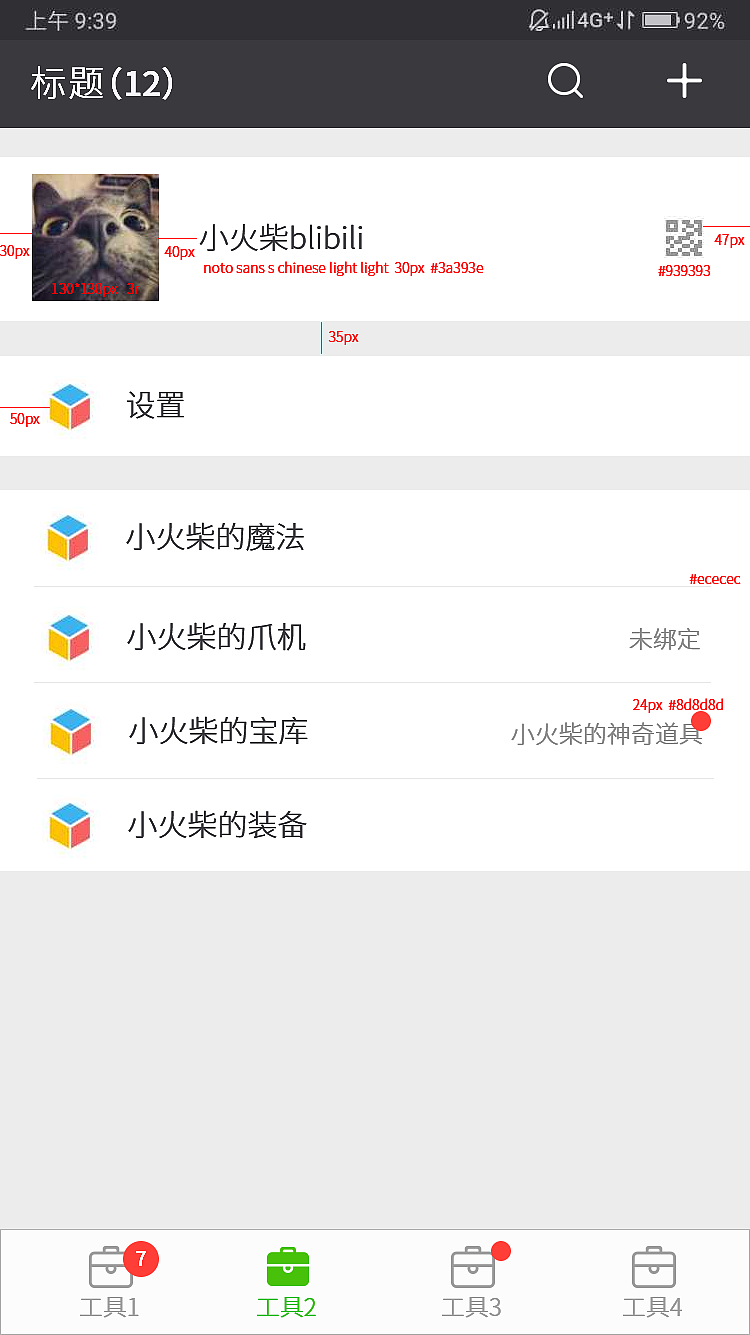This screenshot has width=750, height=1335.
Task: Tap the green 工具2 toolbox icon
Action: click(287, 1265)
